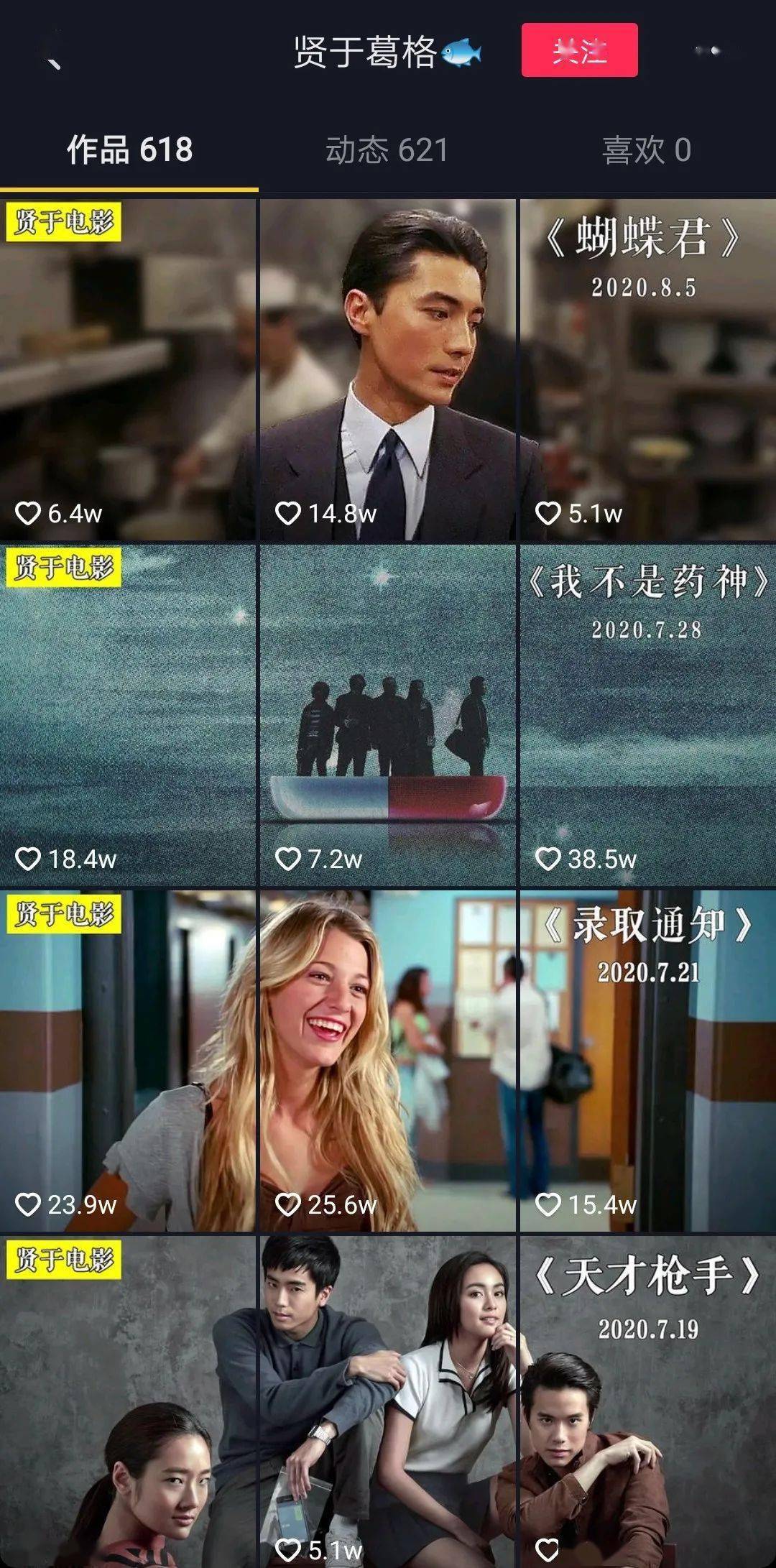Open the 《录取通知》 video tile
This screenshot has width=776, height=1568.
pos(647,1061)
